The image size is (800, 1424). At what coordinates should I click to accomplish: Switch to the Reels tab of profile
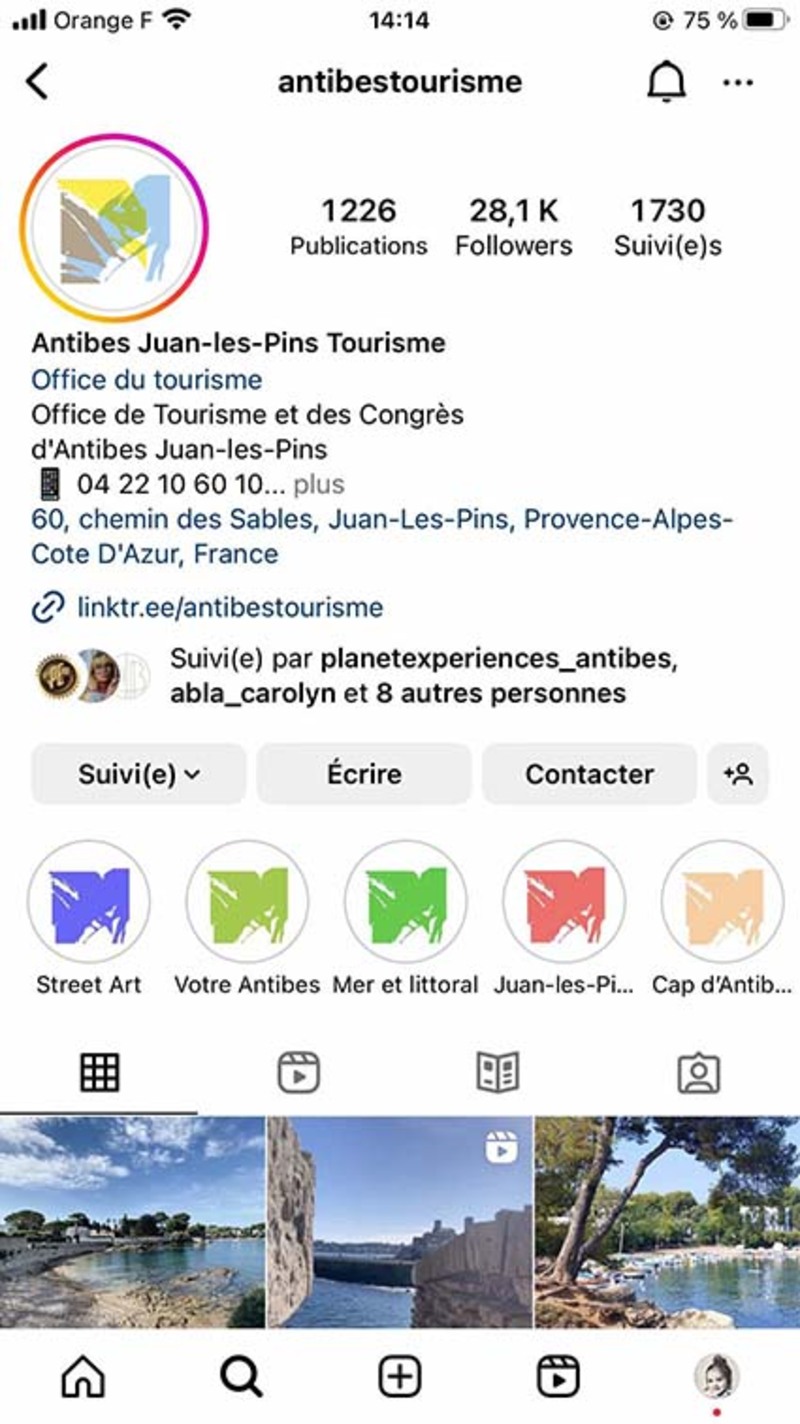click(298, 1072)
